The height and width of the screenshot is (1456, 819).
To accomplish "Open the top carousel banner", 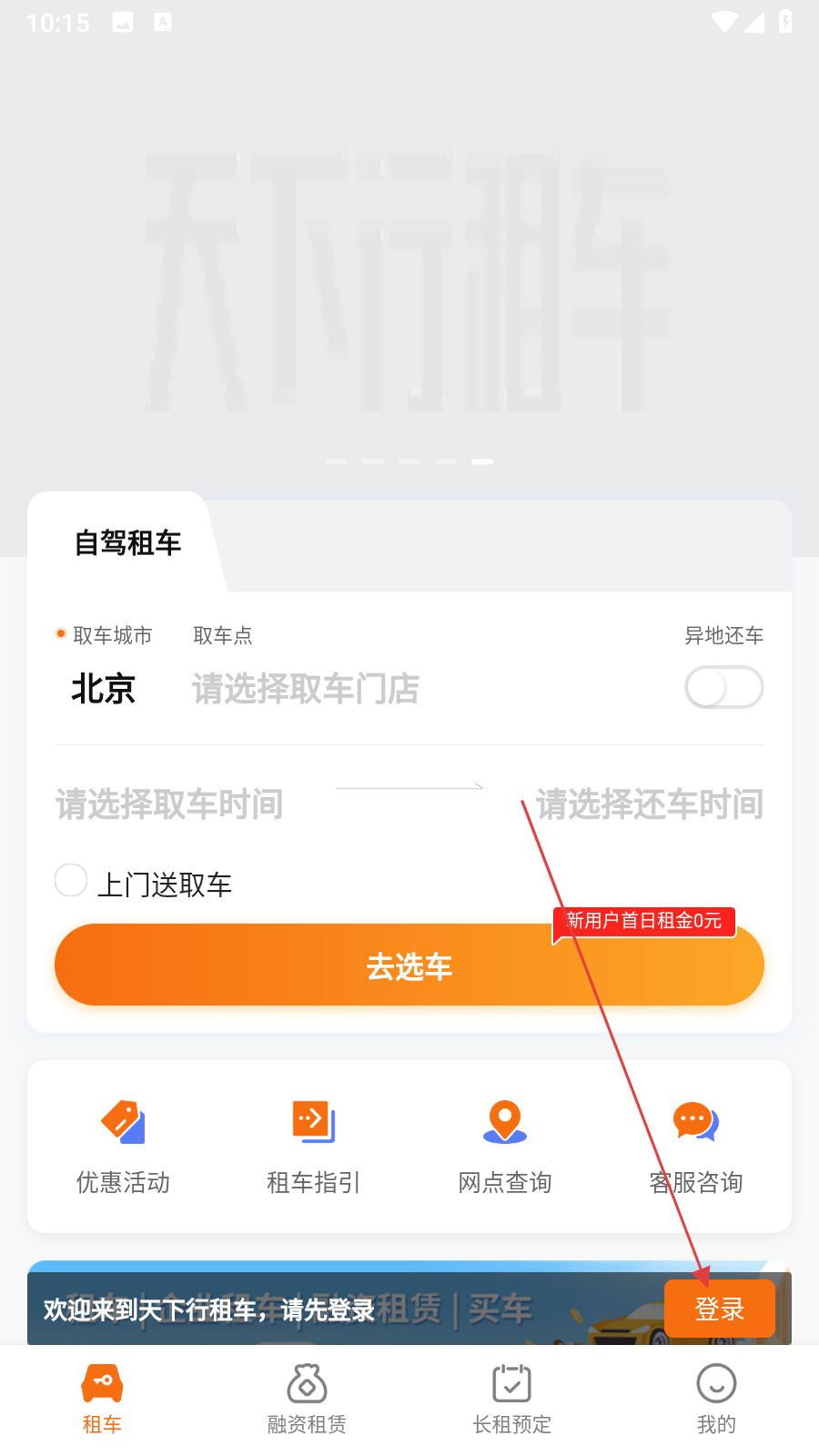I will (409, 273).
